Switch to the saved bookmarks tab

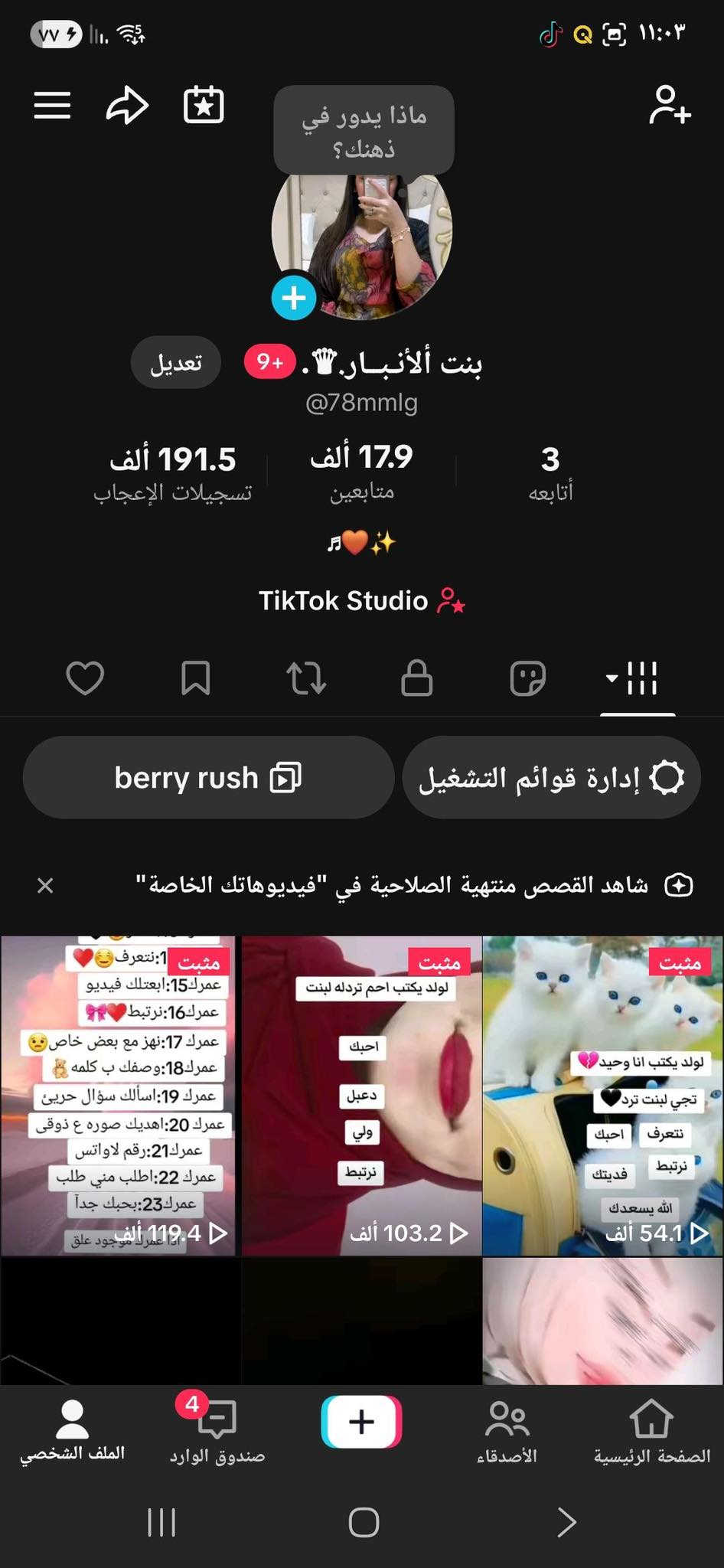[x=195, y=678]
